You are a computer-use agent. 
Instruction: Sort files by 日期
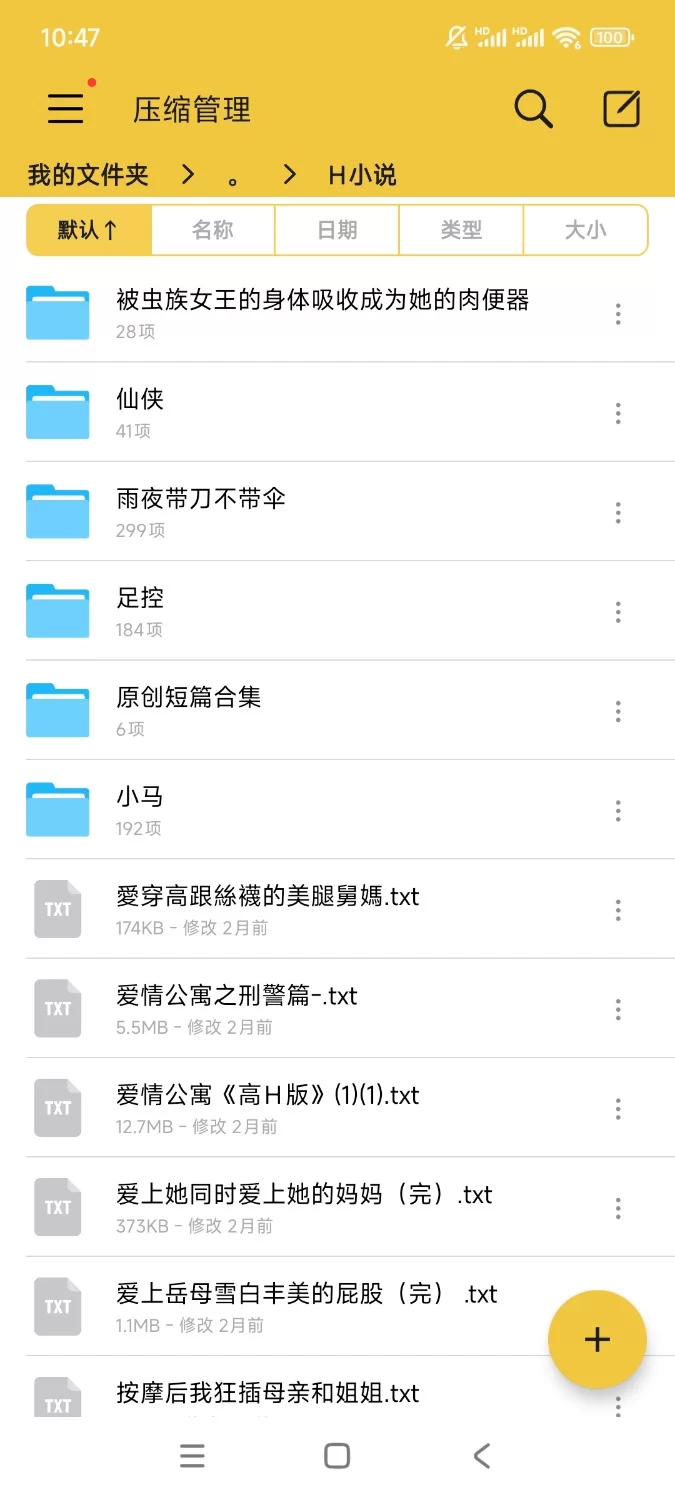[337, 230]
